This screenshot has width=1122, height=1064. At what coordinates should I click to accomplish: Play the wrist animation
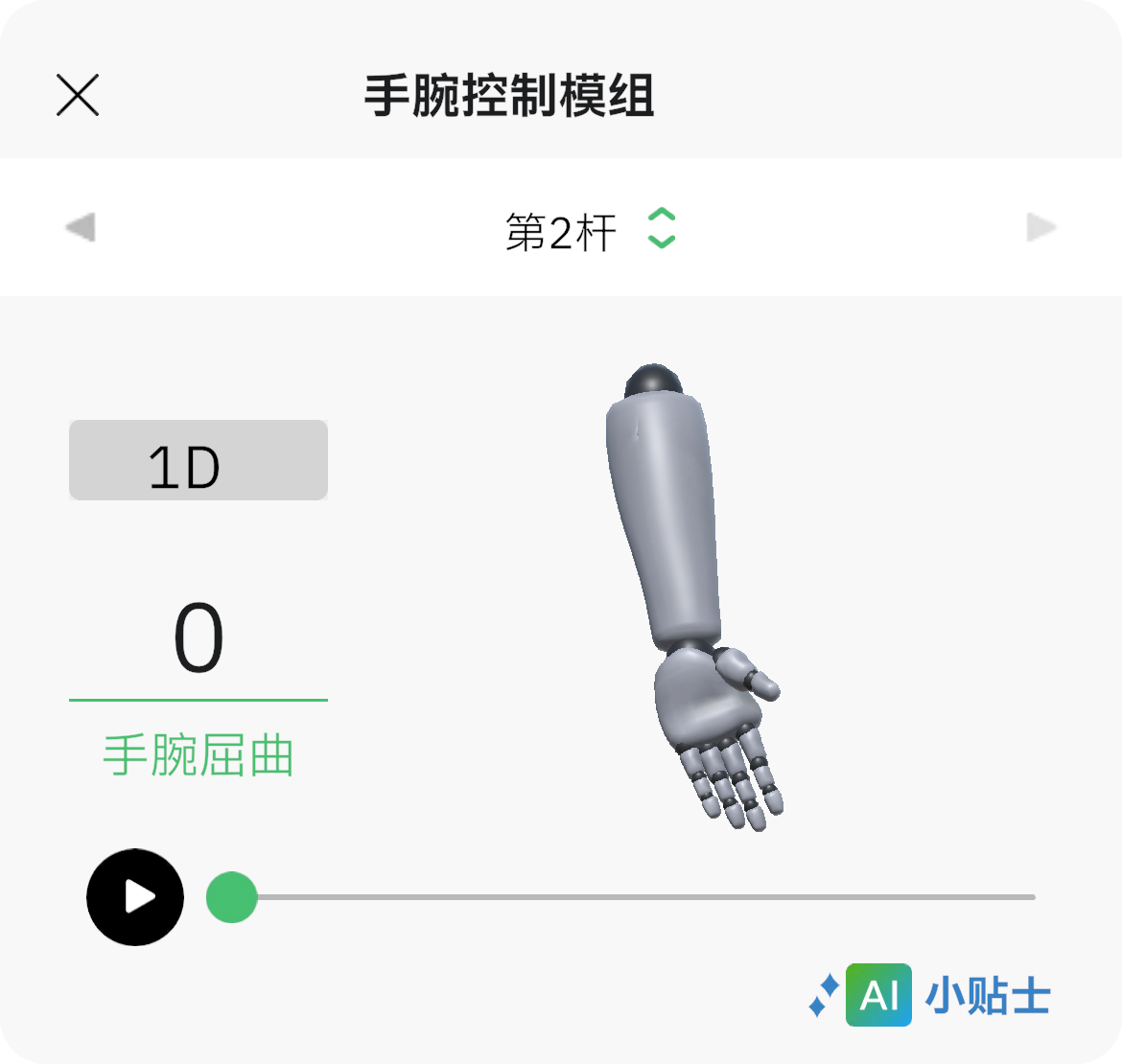tap(135, 897)
